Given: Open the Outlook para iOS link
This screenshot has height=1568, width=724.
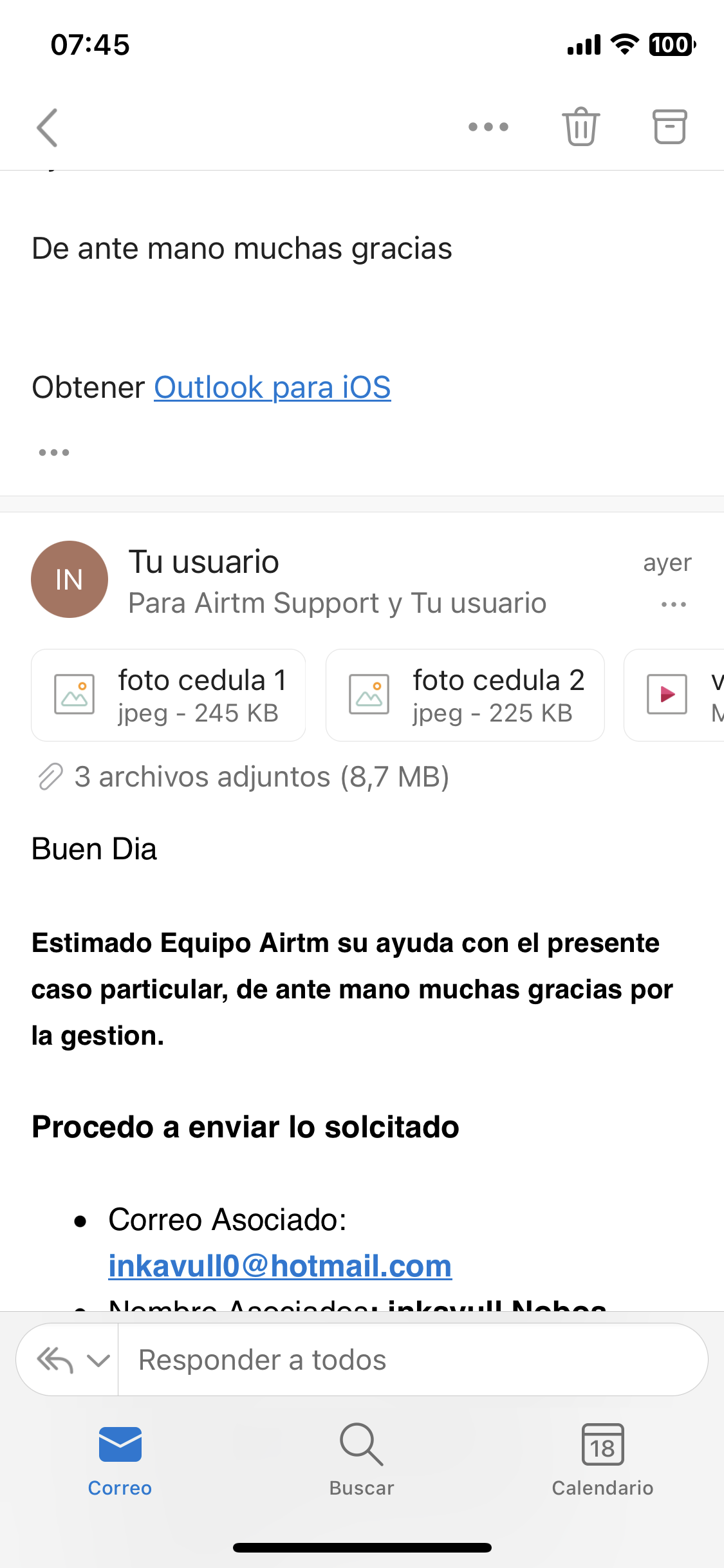Looking at the screenshot, I should click(272, 387).
